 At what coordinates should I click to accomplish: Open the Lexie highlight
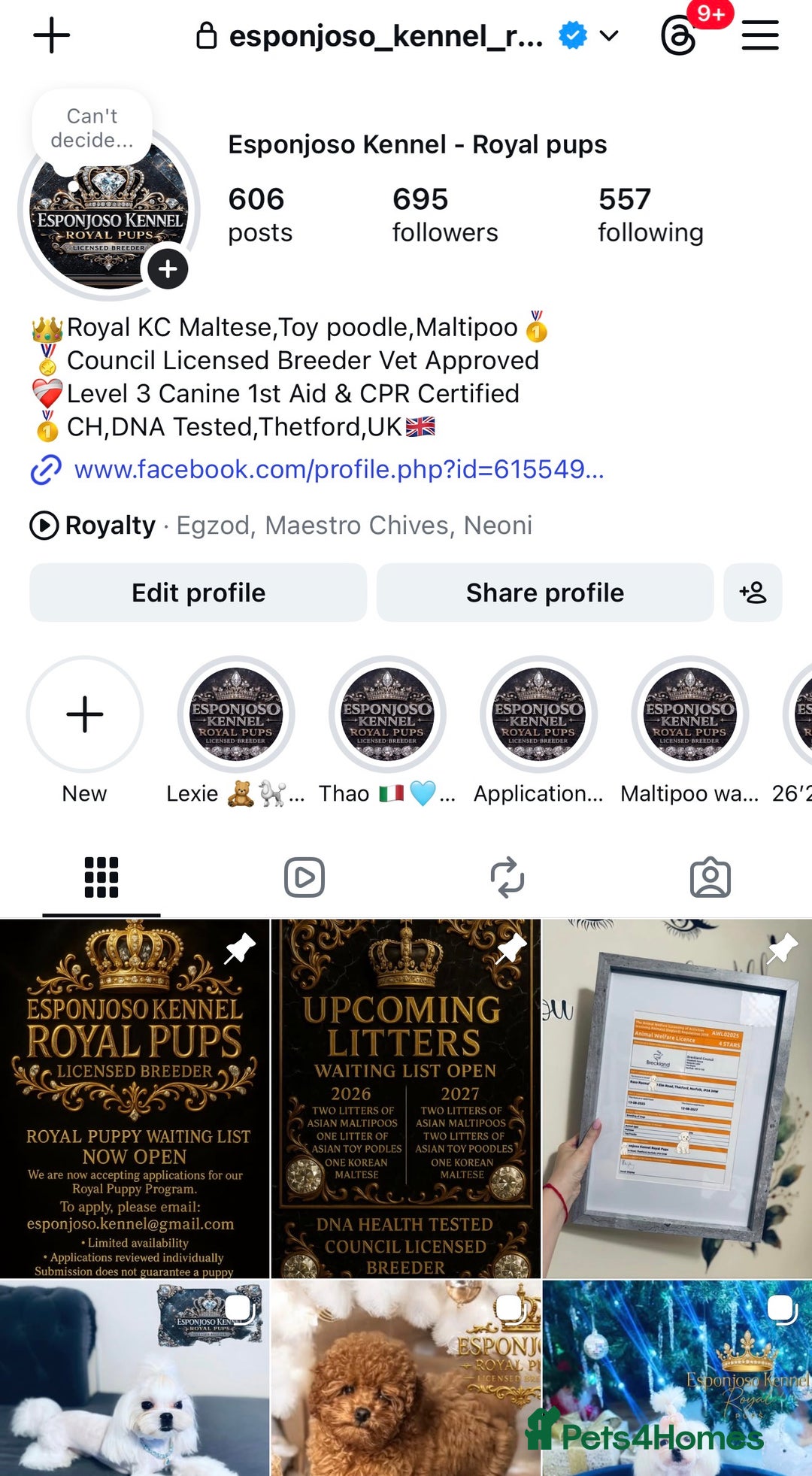[236, 714]
